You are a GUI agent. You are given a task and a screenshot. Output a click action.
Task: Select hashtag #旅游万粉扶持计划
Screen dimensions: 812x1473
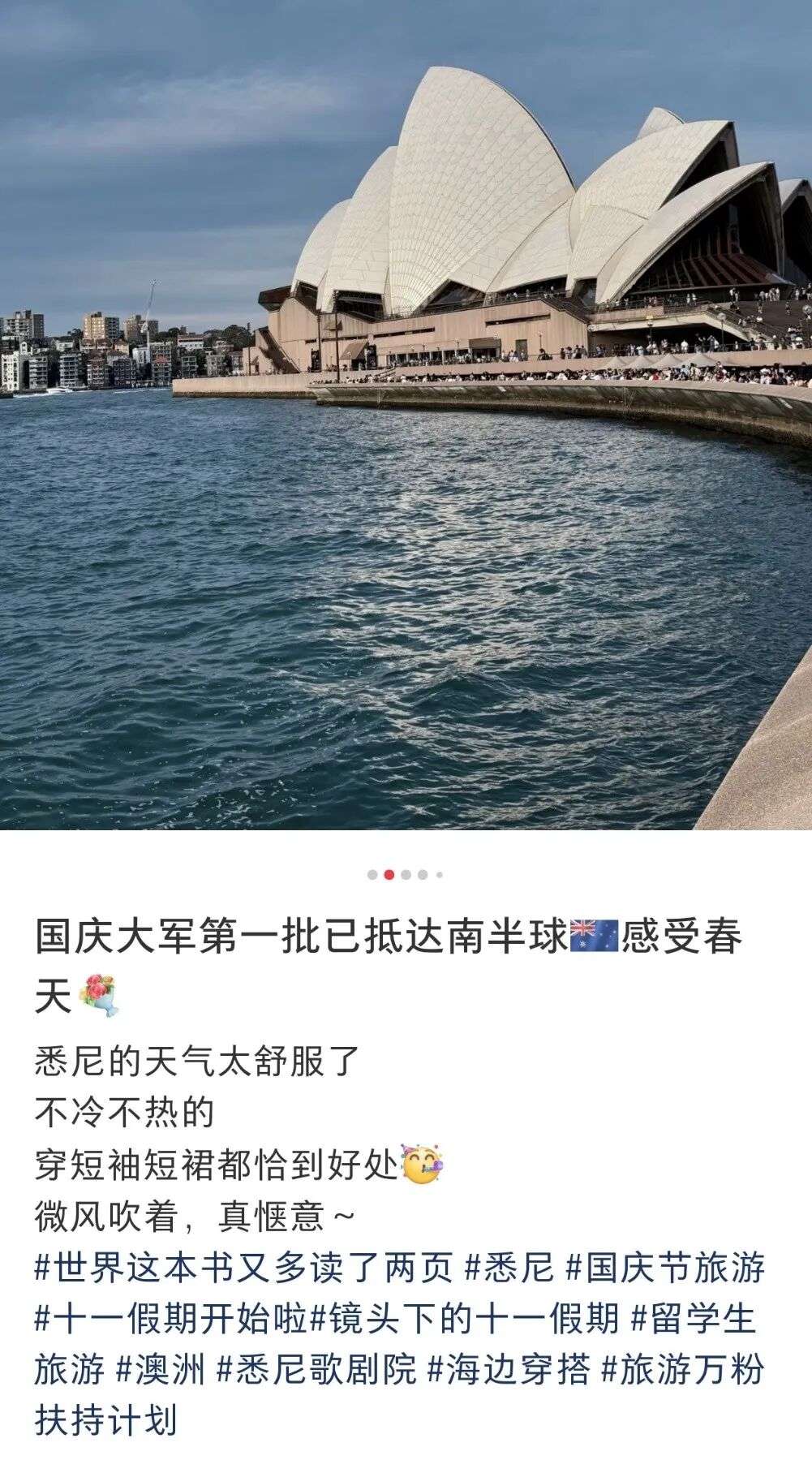683,1371
